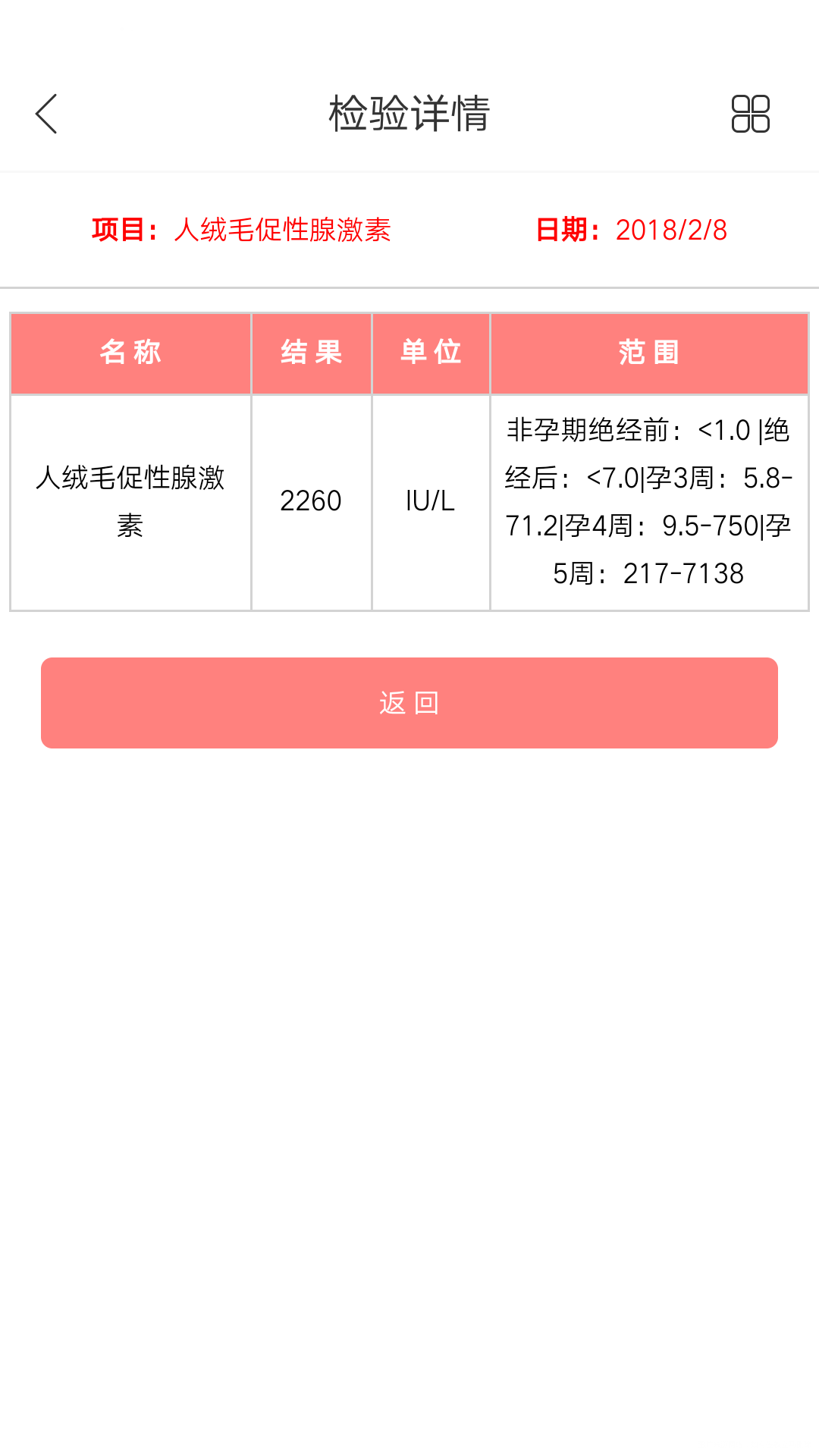Tap the result value 2260

click(x=311, y=500)
